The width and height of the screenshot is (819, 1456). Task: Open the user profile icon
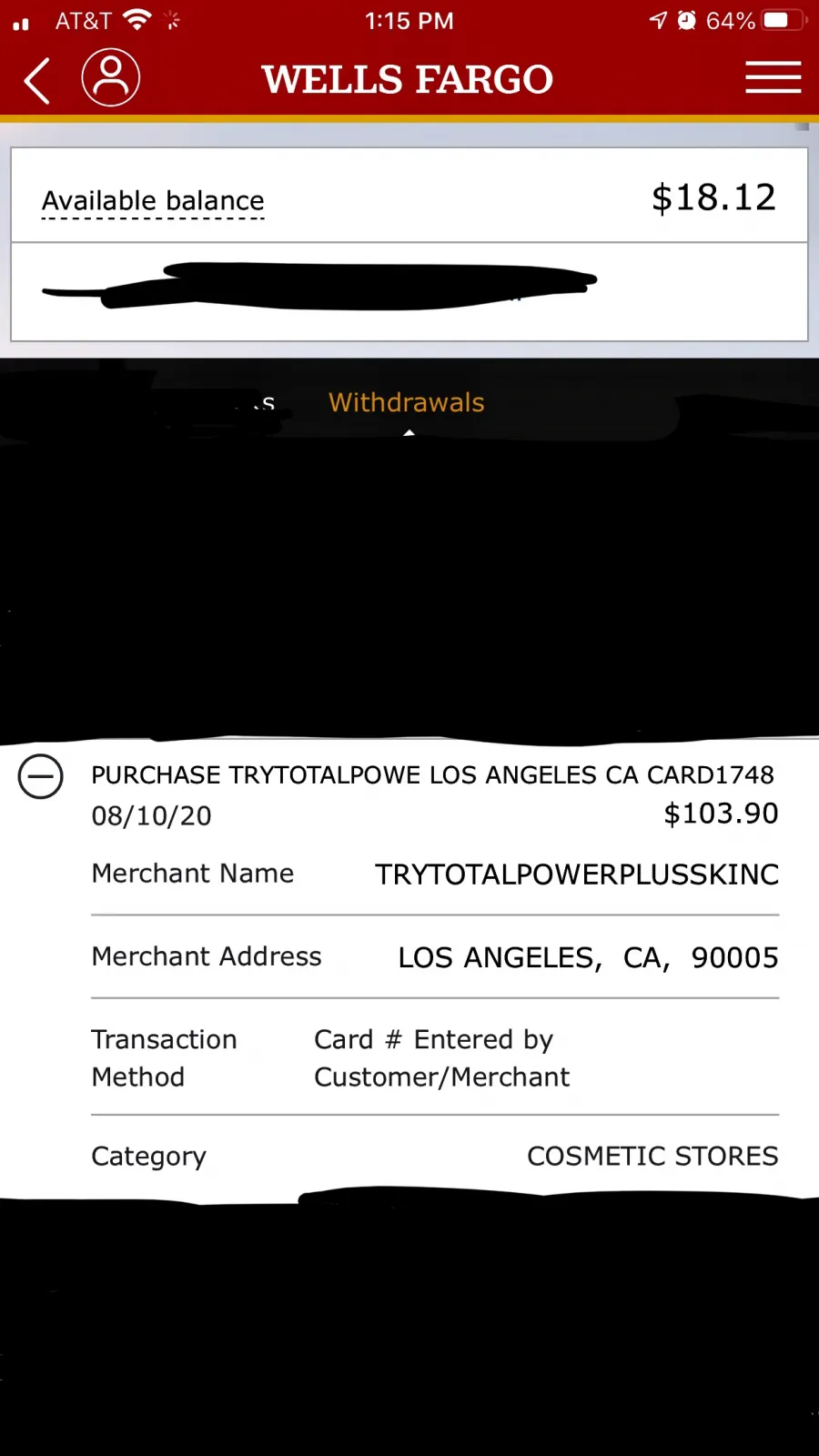click(x=111, y=77)
